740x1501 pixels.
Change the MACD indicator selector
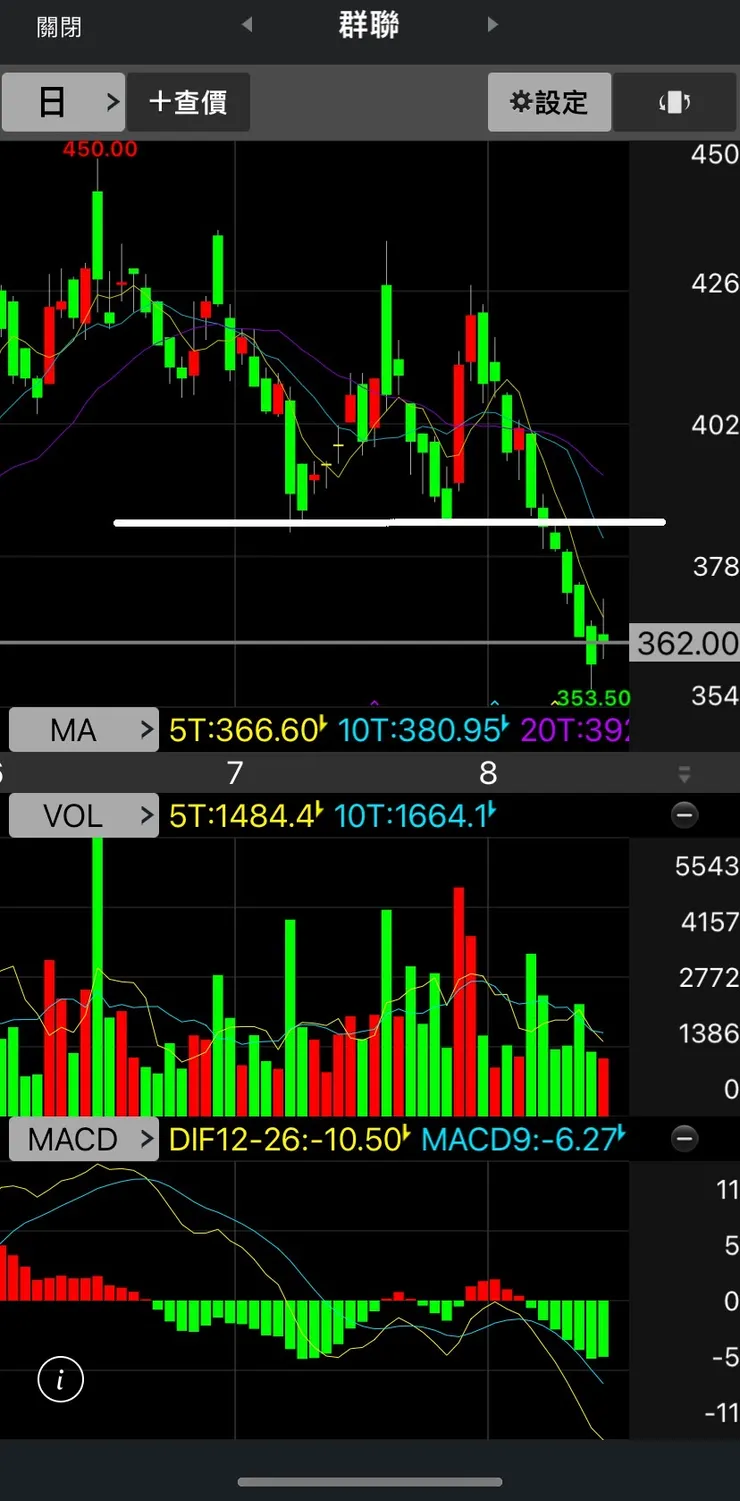84,1139
